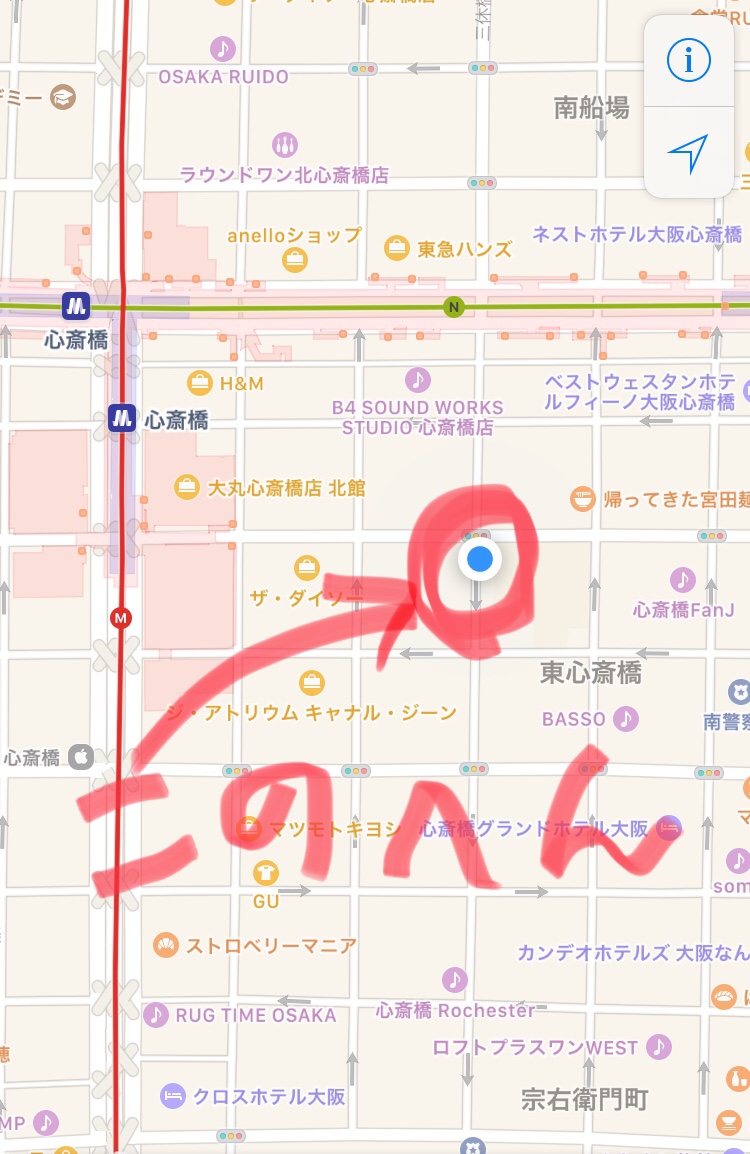The width and height of the screenshot is (750, 1154).
Task: Open the 心斎橋FanJ marker
Action: tap(683, 579)
